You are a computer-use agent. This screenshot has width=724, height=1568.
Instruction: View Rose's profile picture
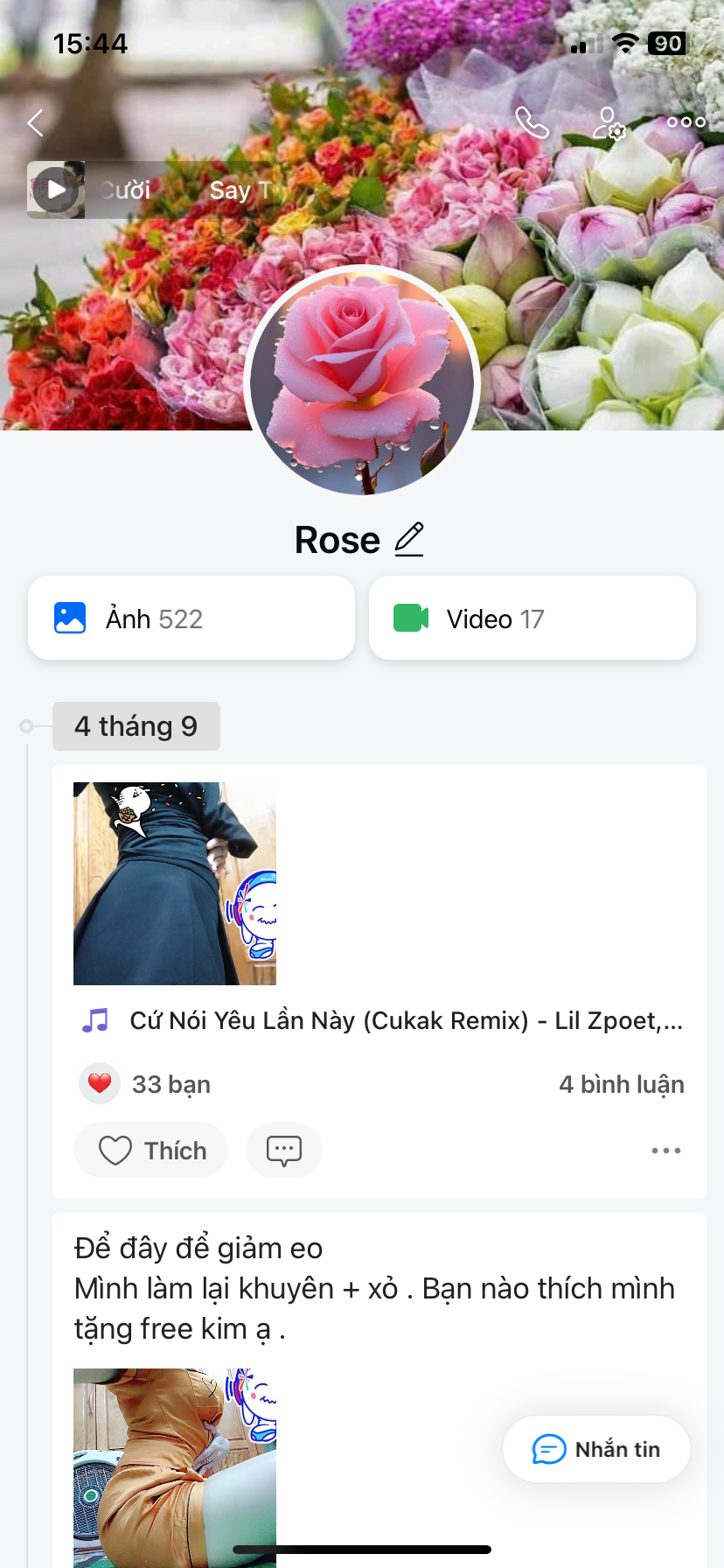(x=362, y=380)
